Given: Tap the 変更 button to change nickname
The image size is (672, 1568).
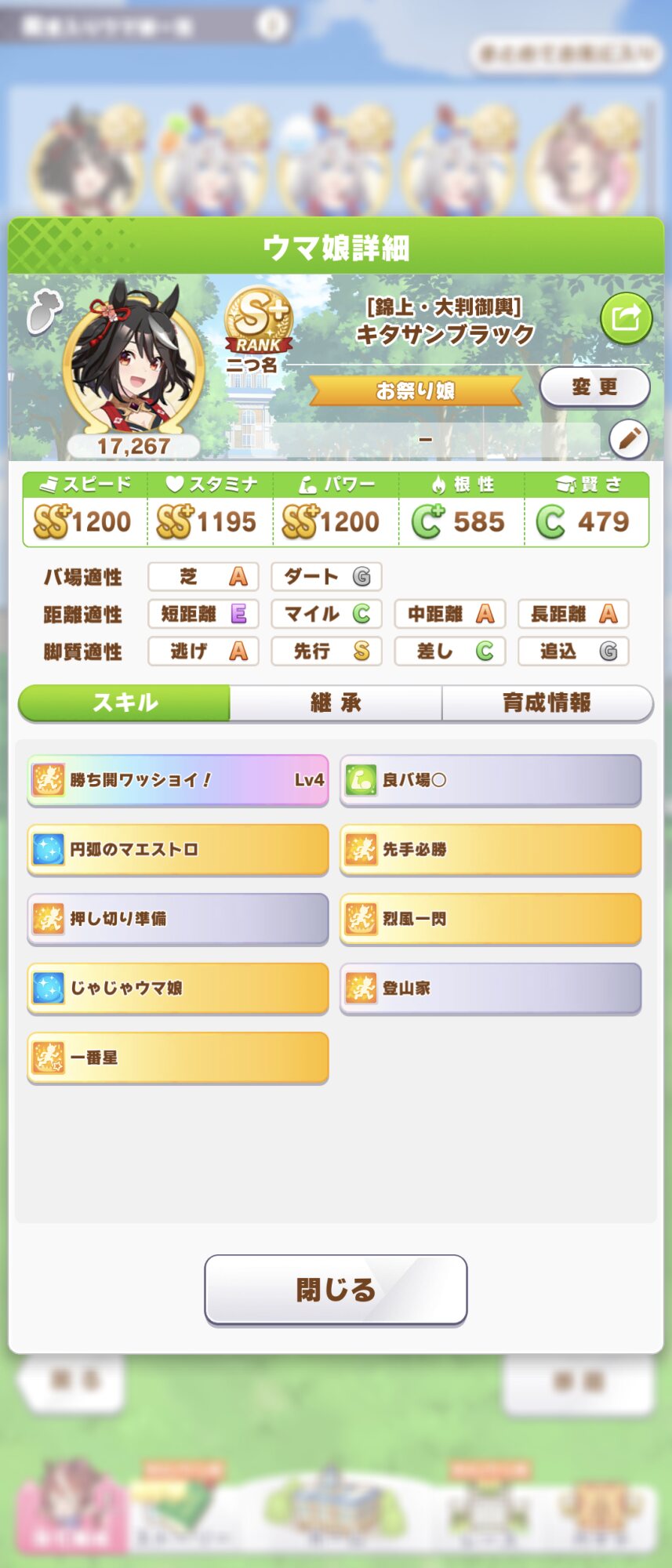Looking at the screenshot, I should [594, 387].
